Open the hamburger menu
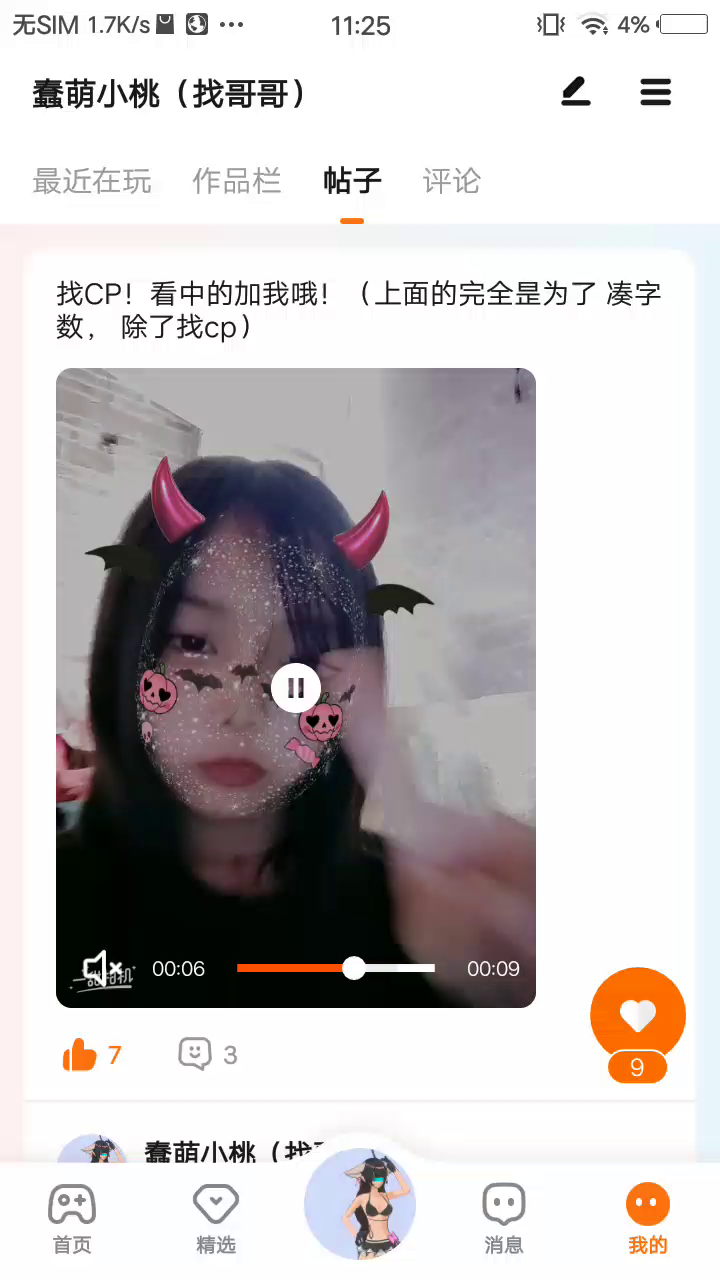 click(655, 93)
